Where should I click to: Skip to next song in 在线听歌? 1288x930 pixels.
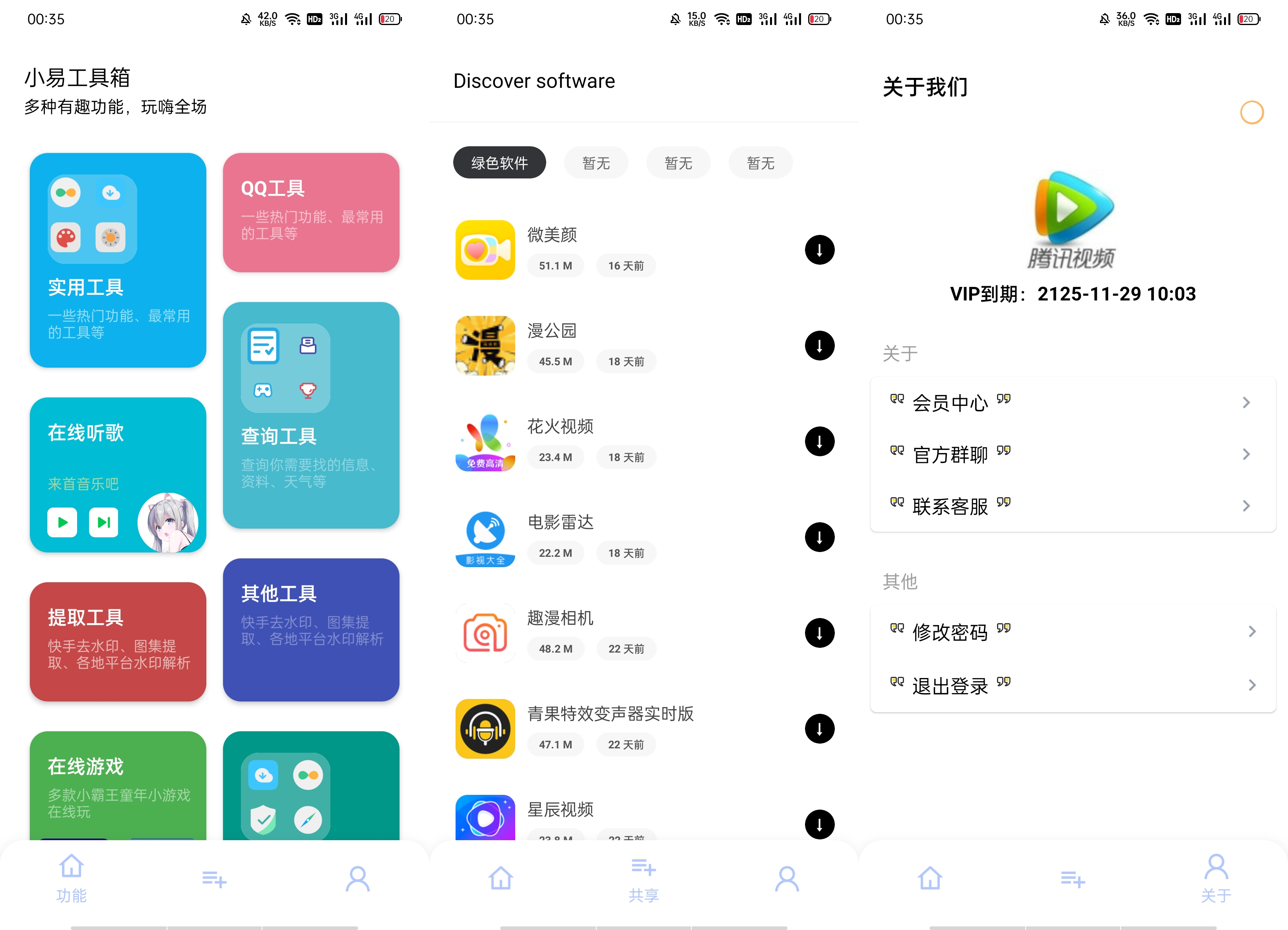103,522
